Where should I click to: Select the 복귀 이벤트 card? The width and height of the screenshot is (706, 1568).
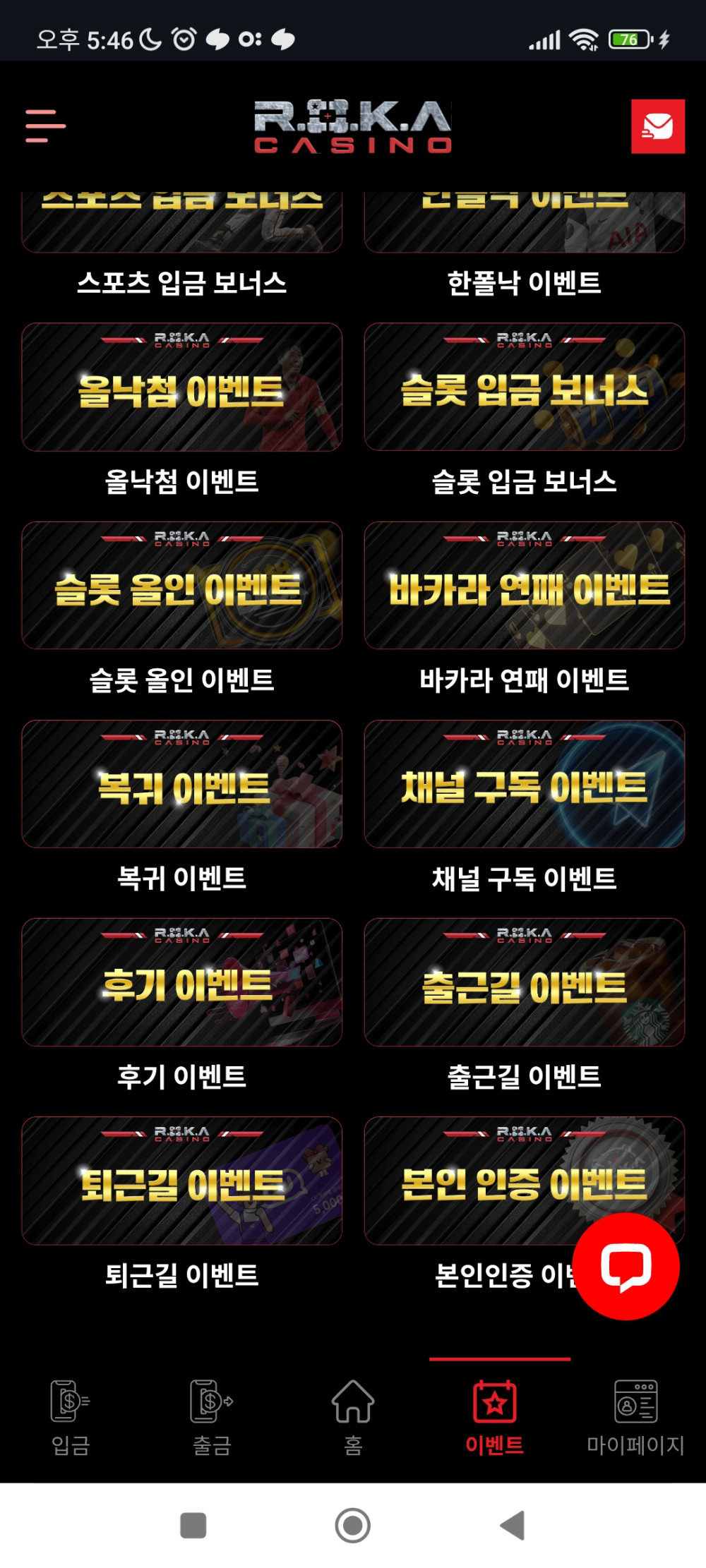(181, 784)
